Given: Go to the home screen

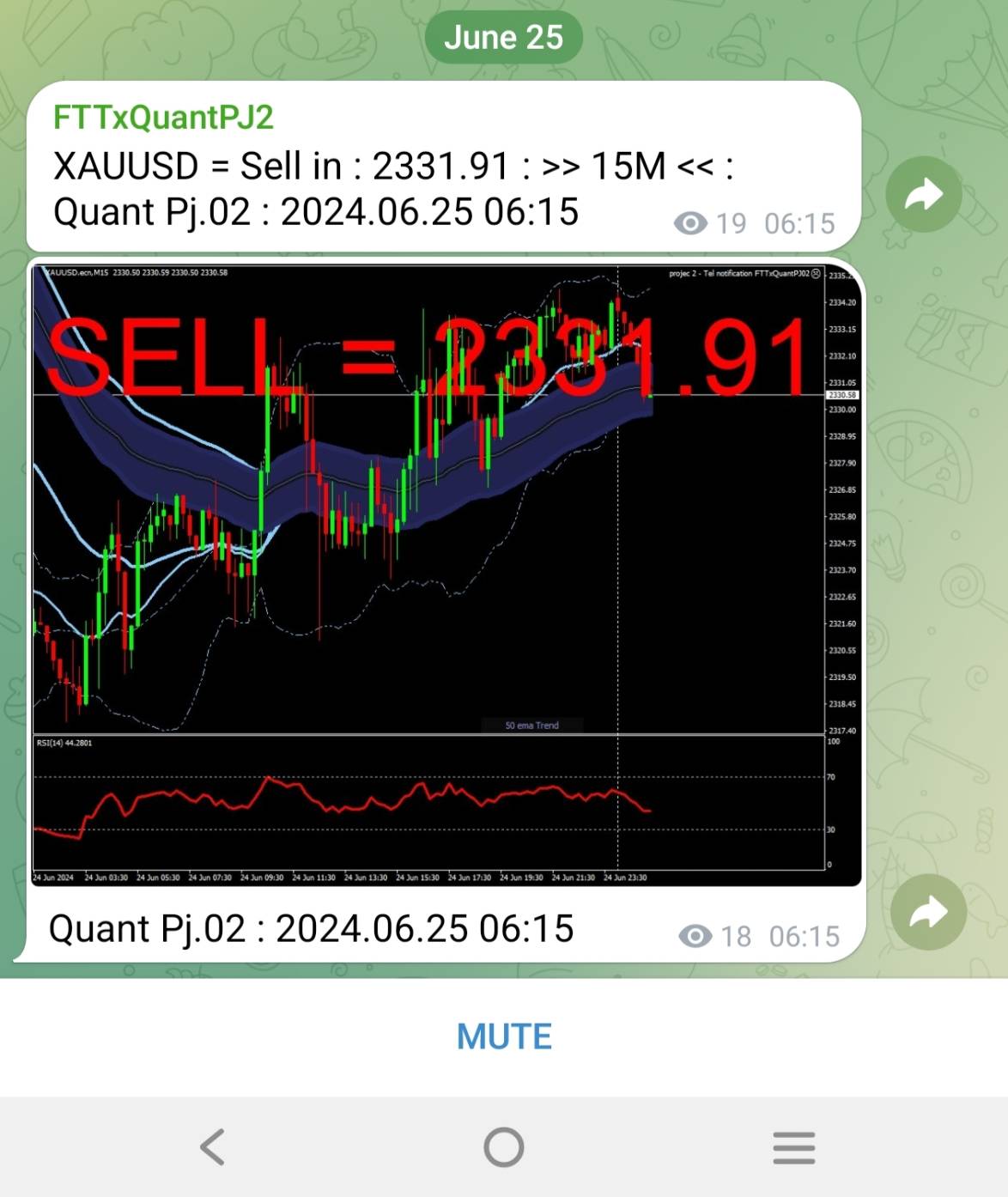Looking at the screenshot, I should coord(504,1147).
